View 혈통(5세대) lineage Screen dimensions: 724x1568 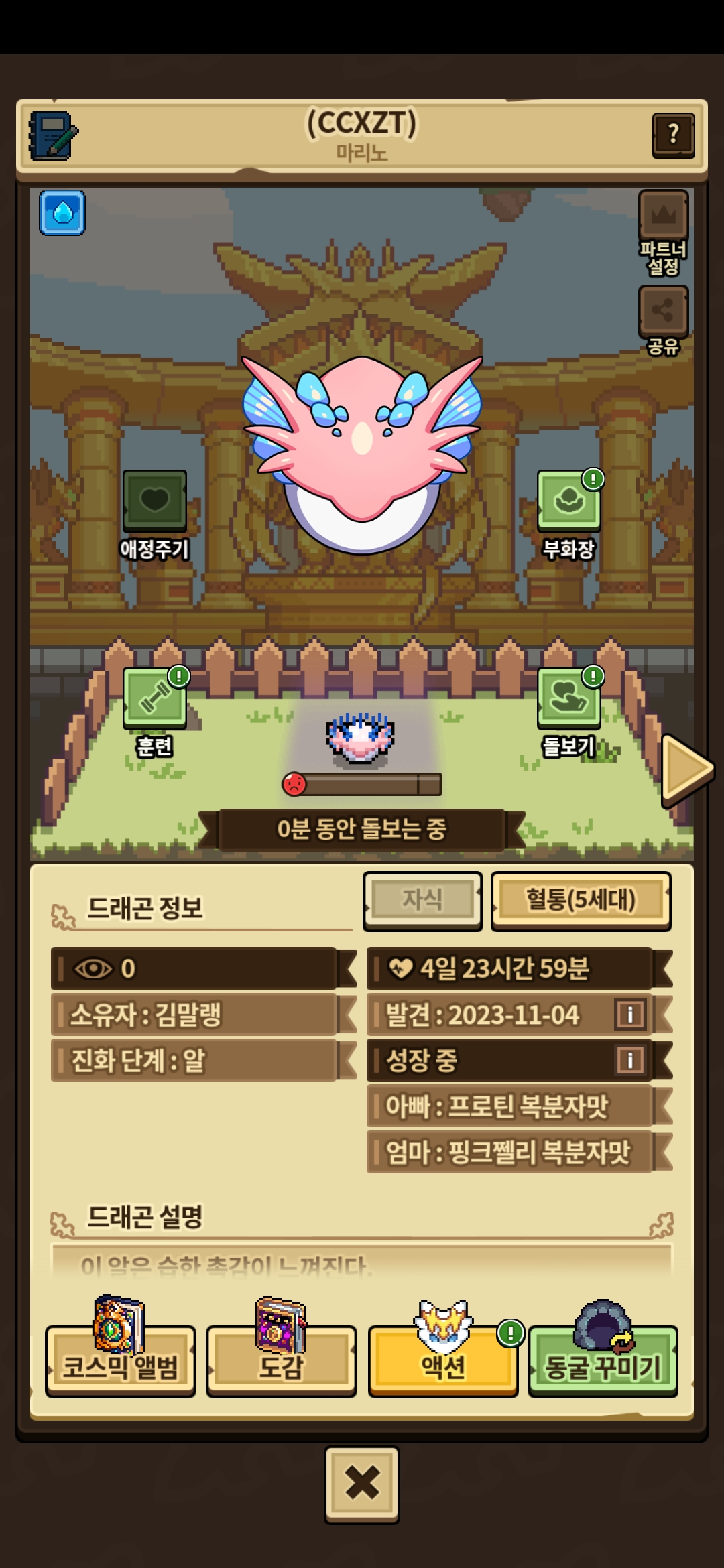pyautogui.click(x=581, y=900)
